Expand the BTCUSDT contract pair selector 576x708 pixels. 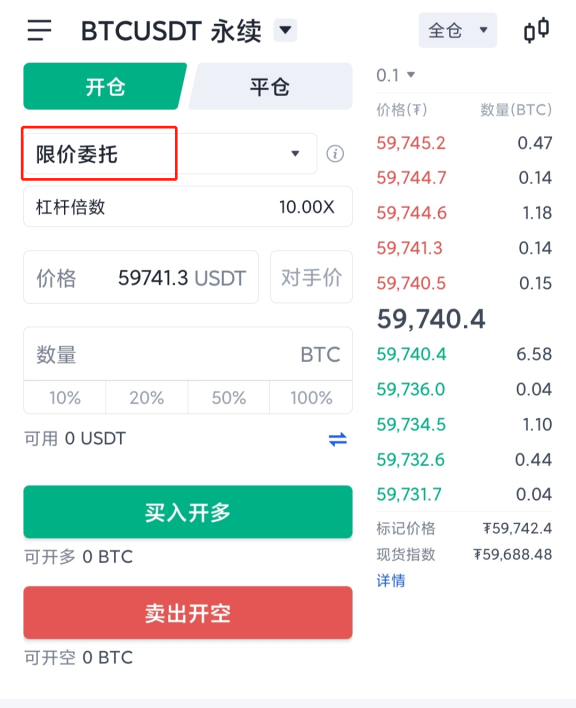pos(285,30)
